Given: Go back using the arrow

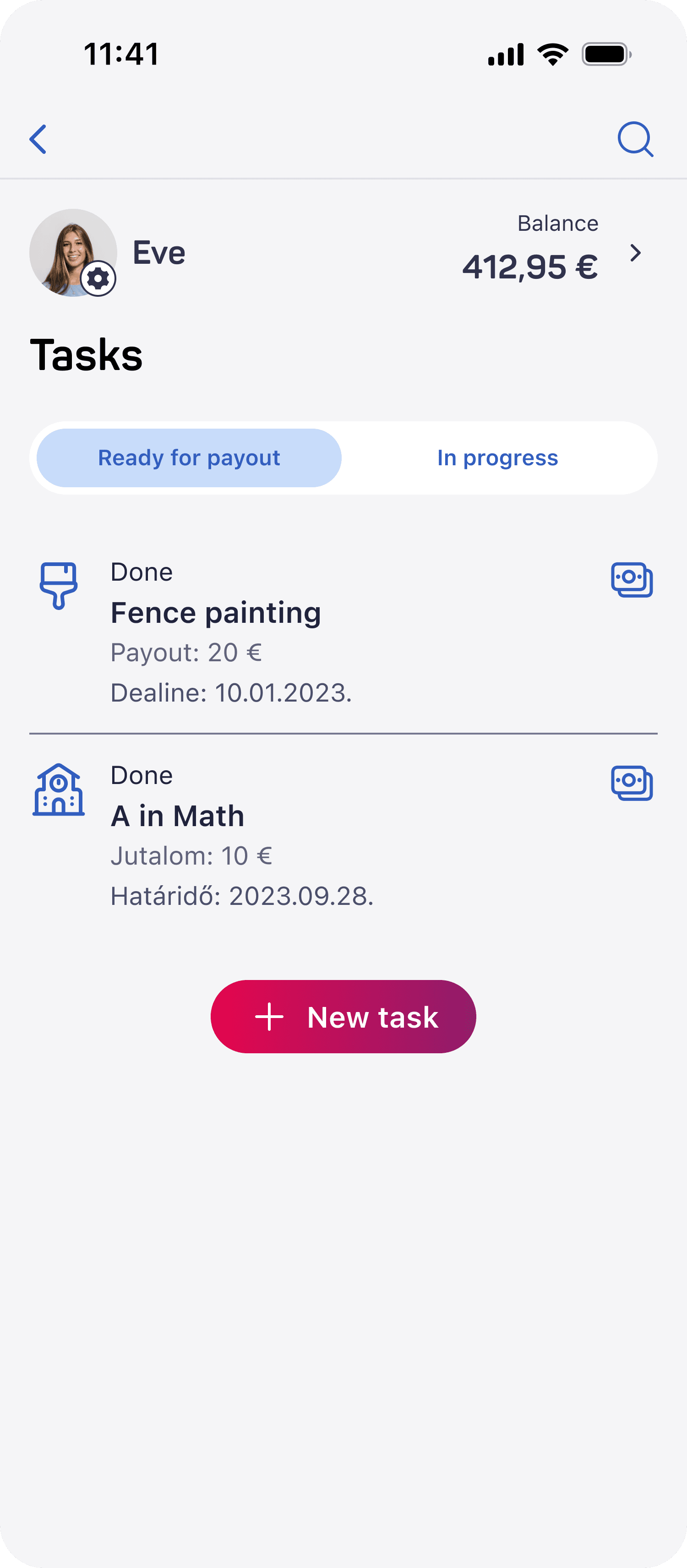Looking at the screenshot, I should 38,139.
